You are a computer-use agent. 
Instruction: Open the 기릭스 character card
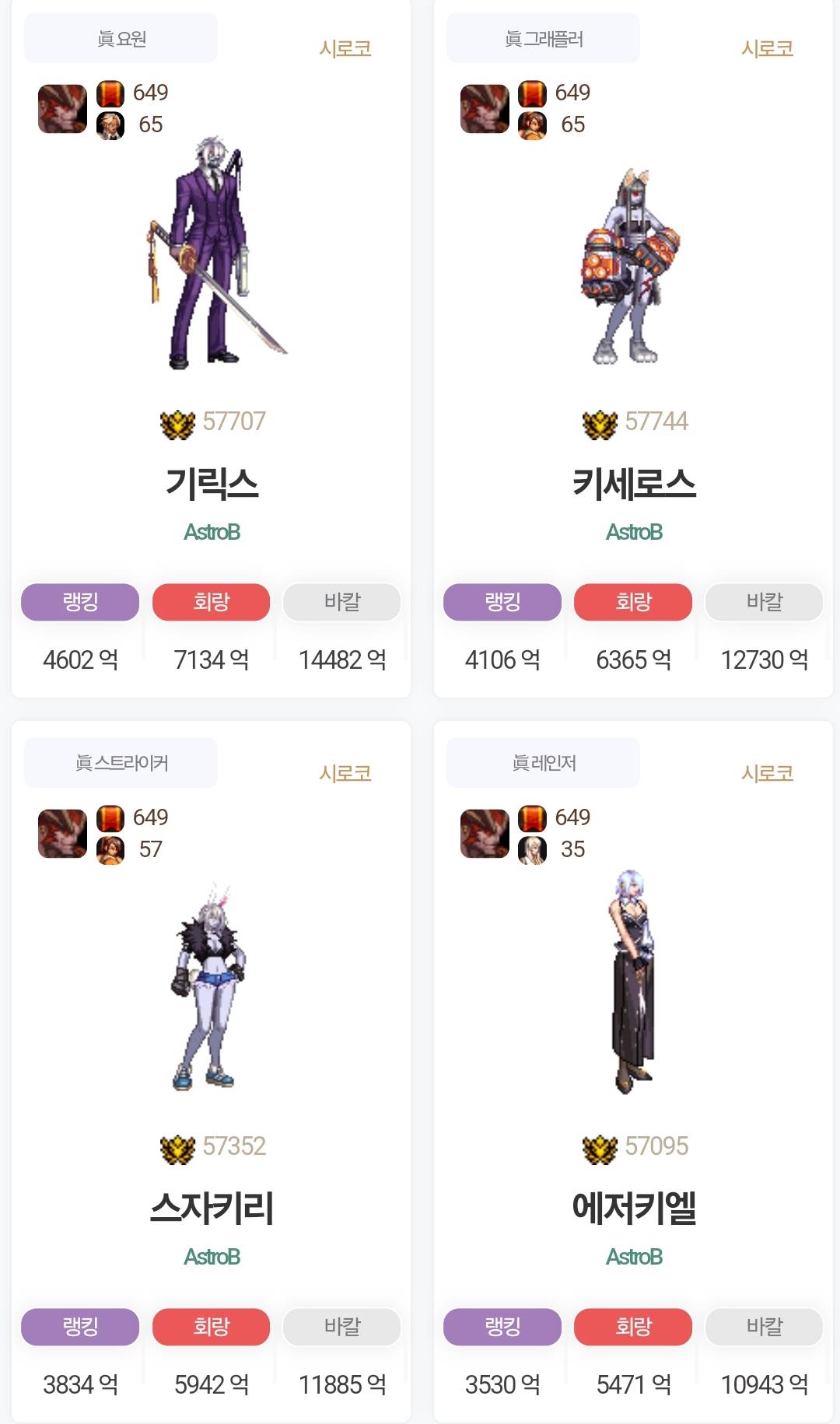(211, 483)
